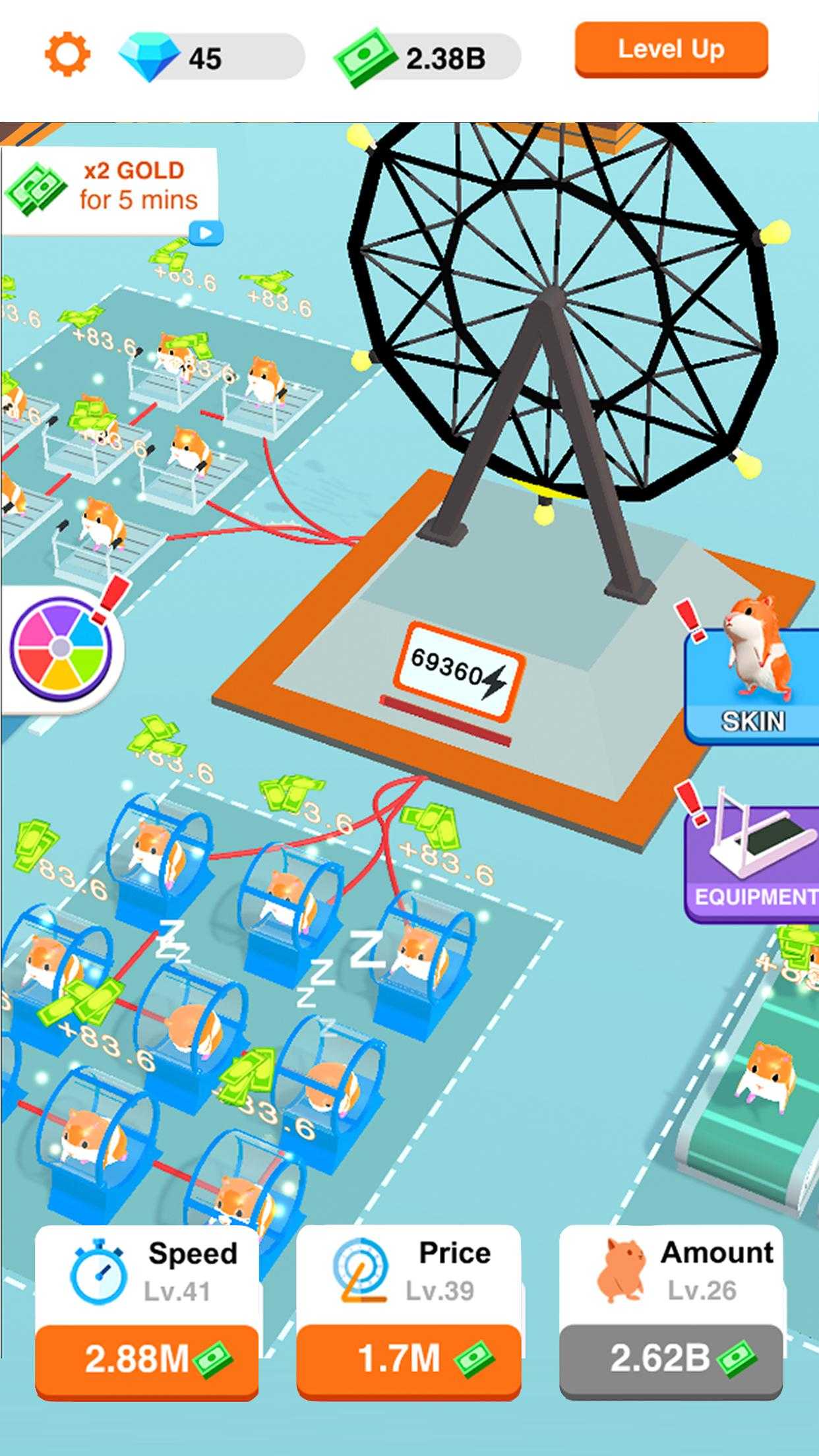Open the EQUIPMENT shop
The height and width of the screenshot is (1456, 819).
[752, 864]
